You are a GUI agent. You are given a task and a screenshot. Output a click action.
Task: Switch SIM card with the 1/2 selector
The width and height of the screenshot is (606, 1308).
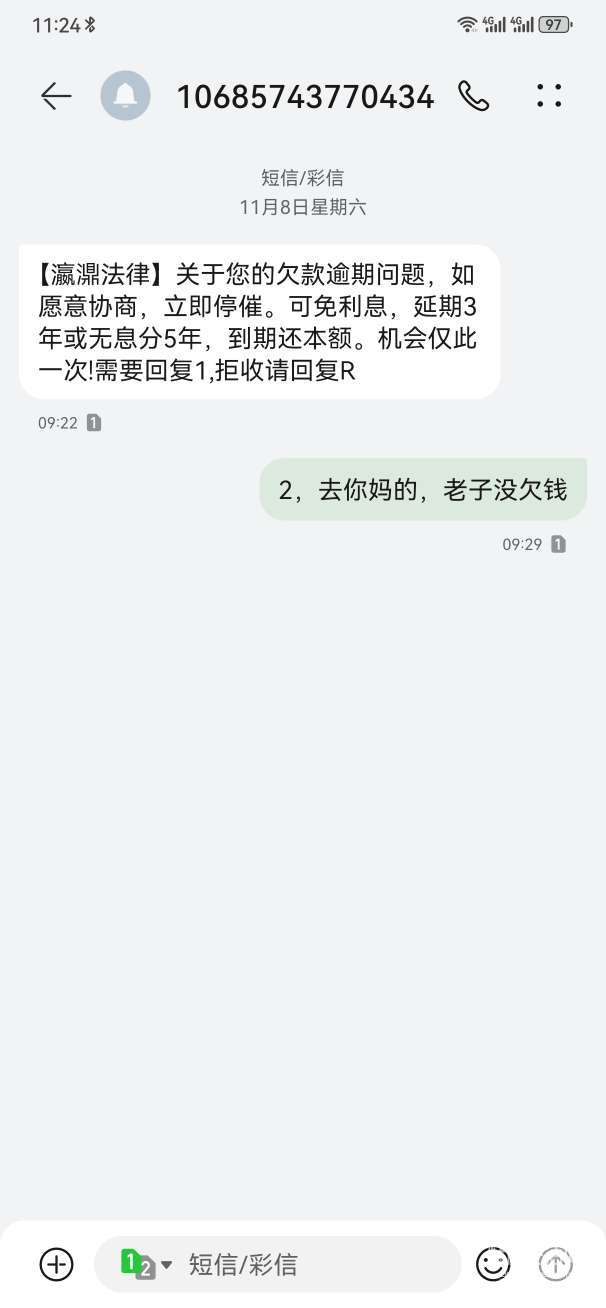pyautogui.click(x=145, y=1264)
